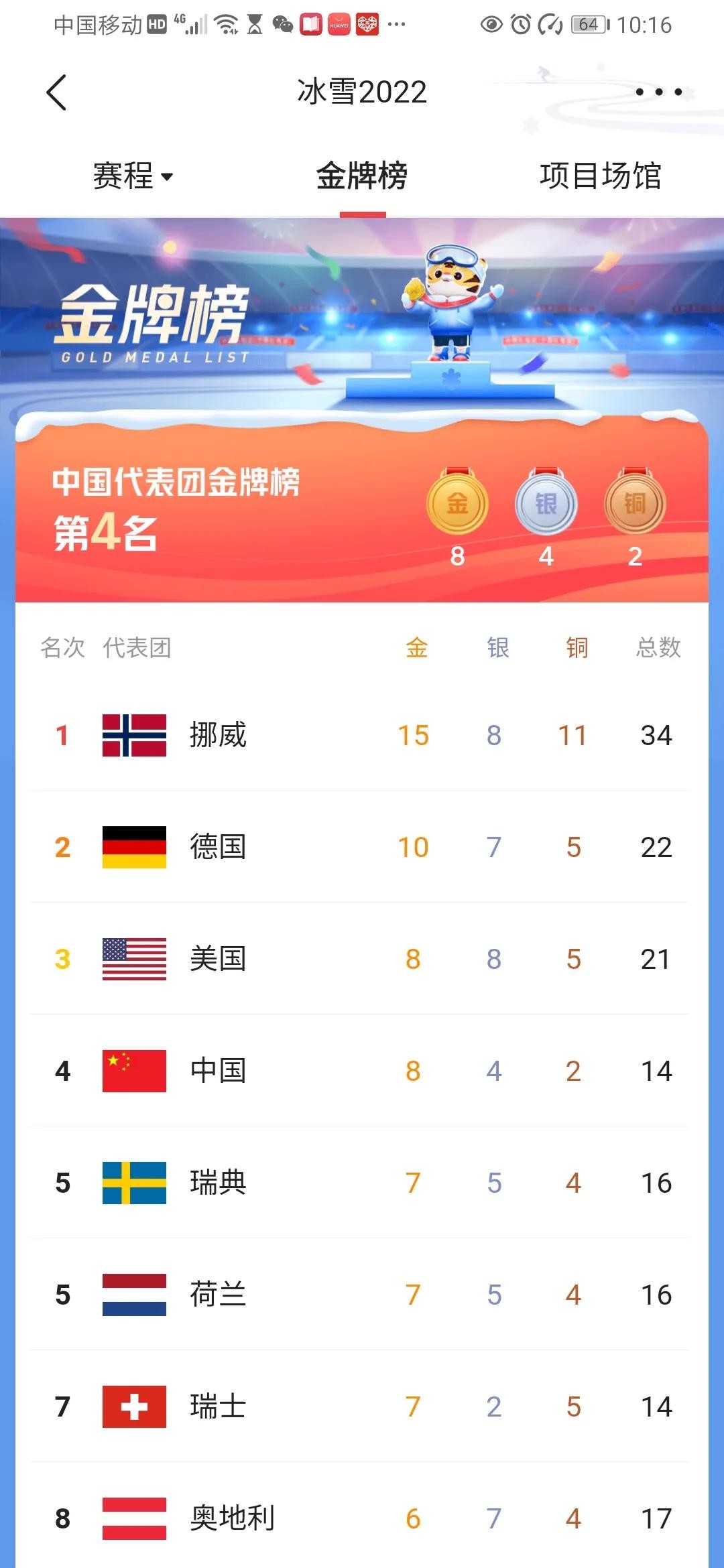Open the three-dot overflow menu

(658, 92)
